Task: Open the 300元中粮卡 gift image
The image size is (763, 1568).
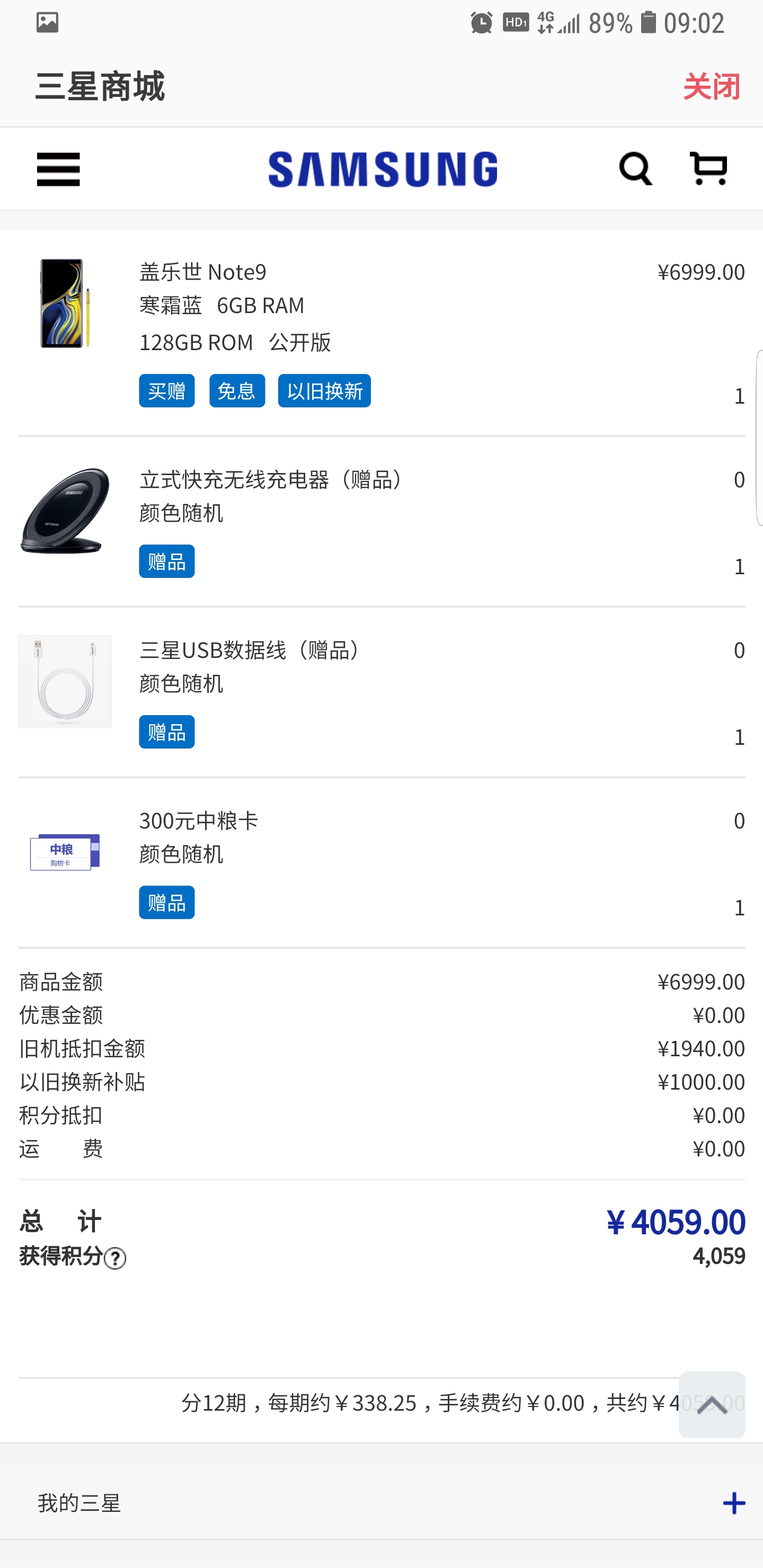Action: [x=65, y=852]
